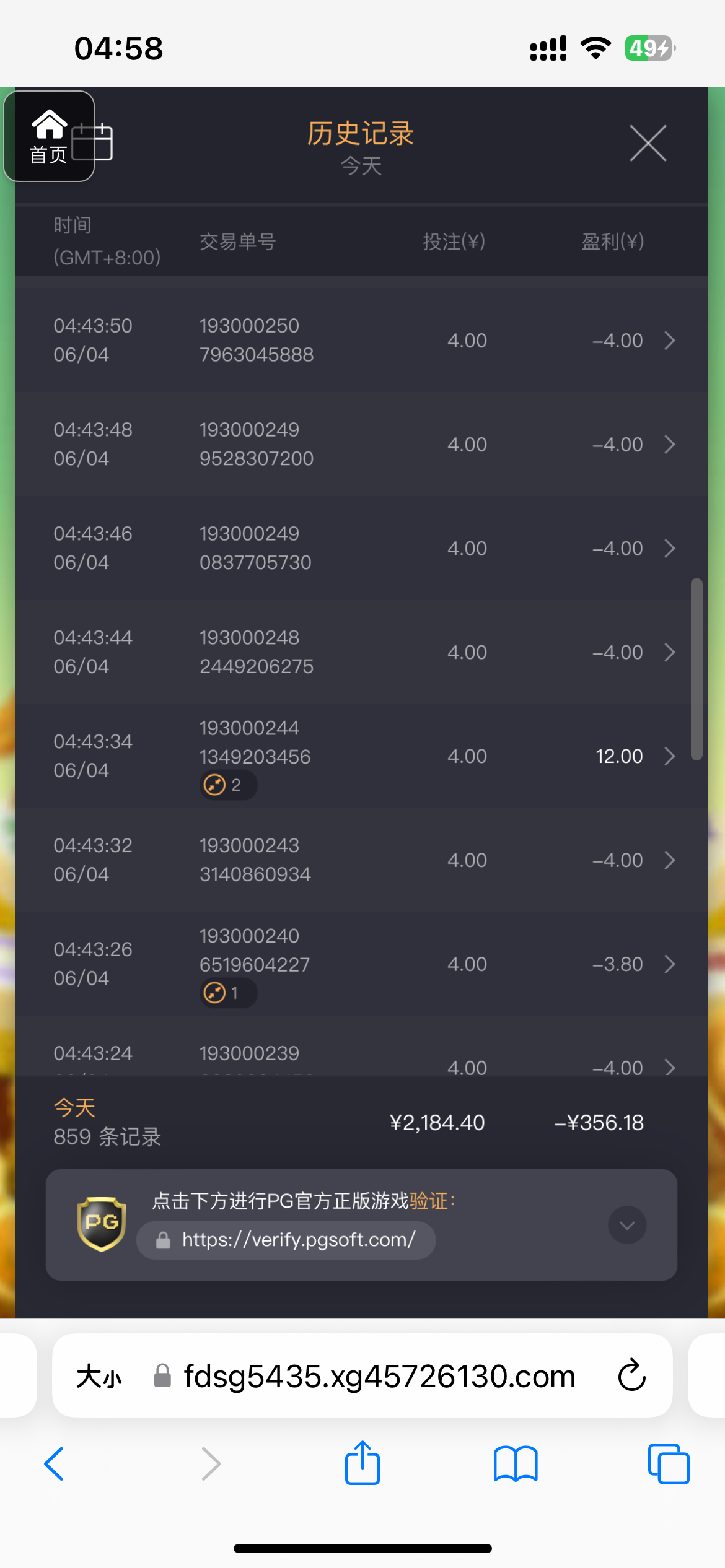
Task: View details of the 04:43:48 transaction
Action: pyautogui.click(x=361, y=444)
